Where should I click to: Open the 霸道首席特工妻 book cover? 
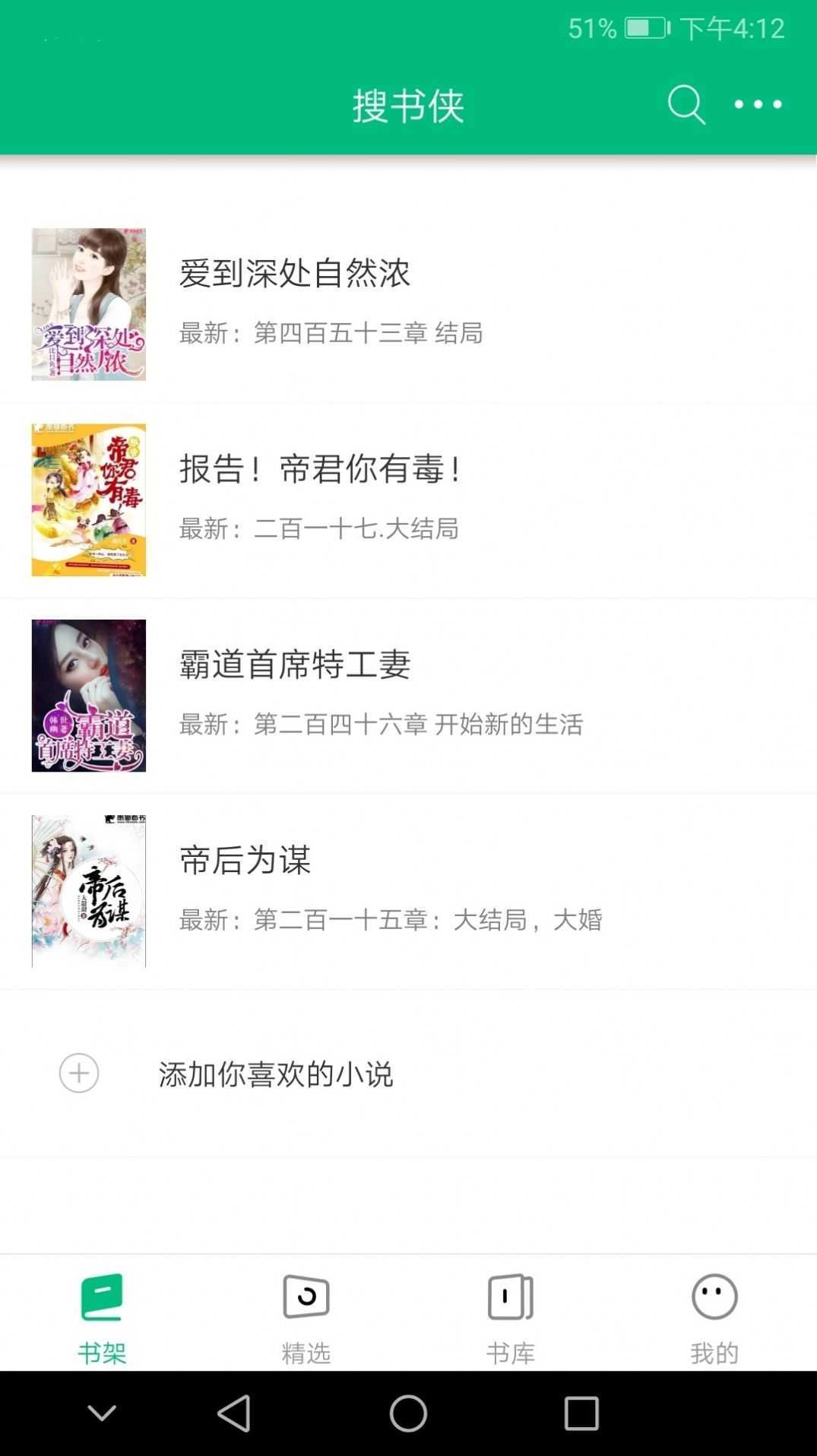[x=88, y=697]
